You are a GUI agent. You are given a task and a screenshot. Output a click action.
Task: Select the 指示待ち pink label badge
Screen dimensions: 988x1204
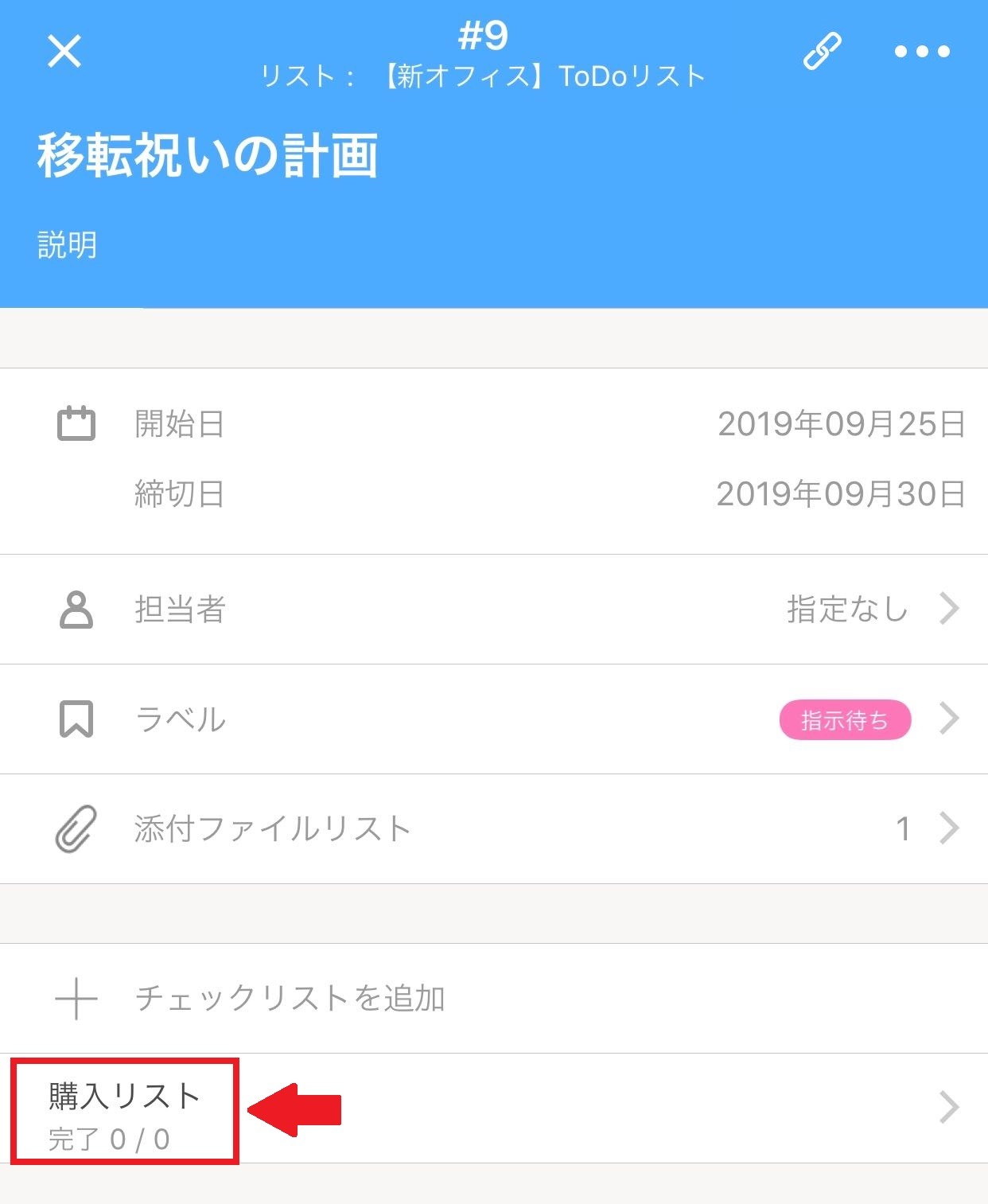click(846, 719)
